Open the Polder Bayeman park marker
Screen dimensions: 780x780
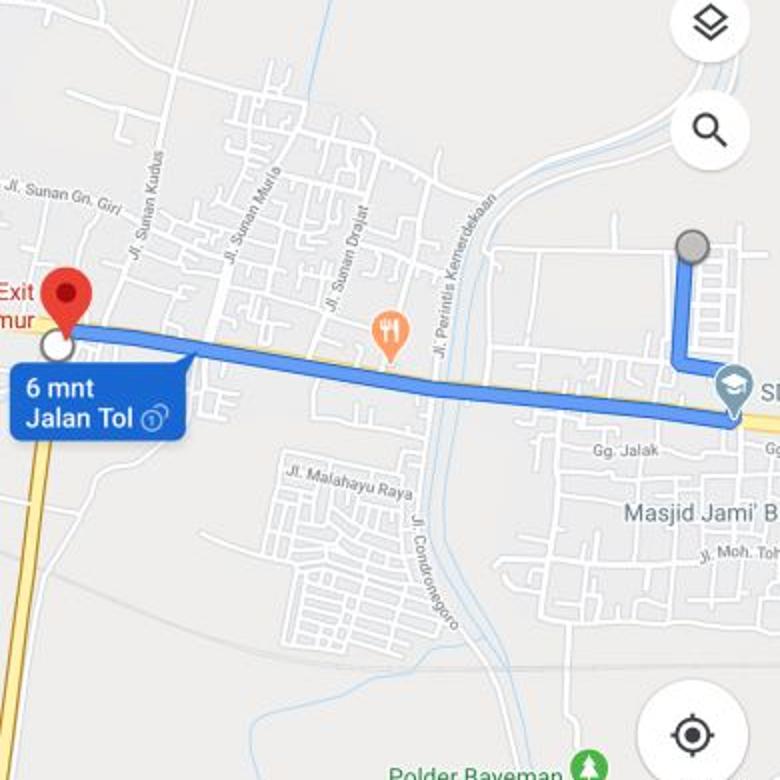point(589,767)
